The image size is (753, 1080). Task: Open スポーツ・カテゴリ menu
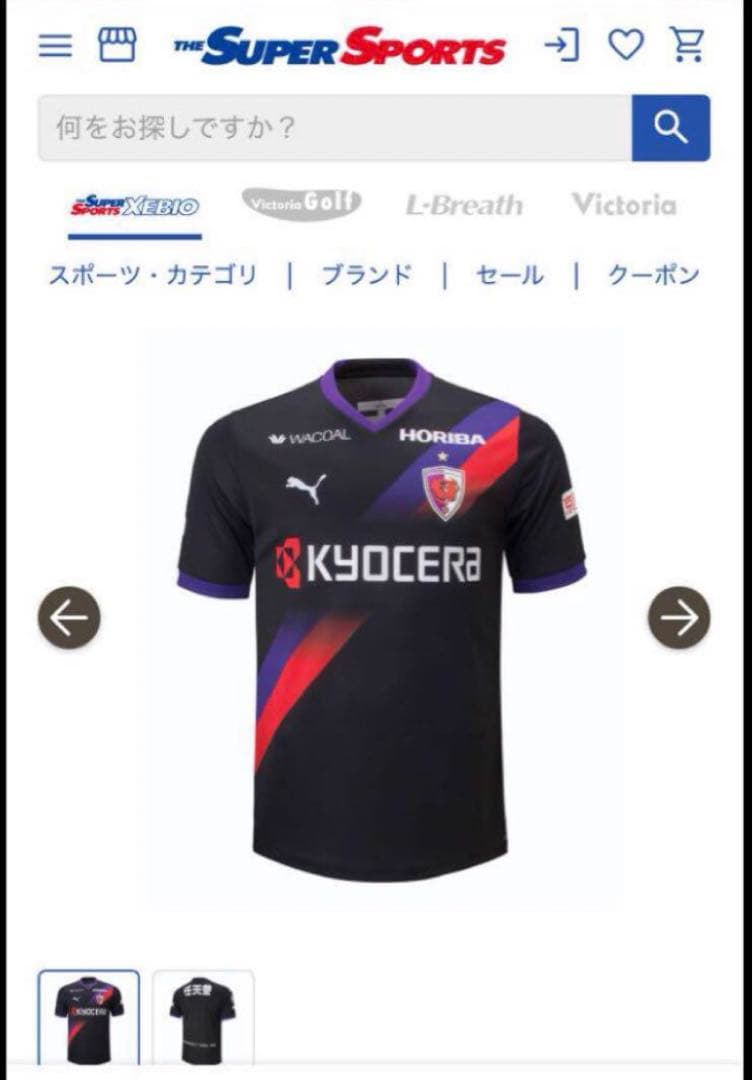pyautogui.click(x=153, y=276)
